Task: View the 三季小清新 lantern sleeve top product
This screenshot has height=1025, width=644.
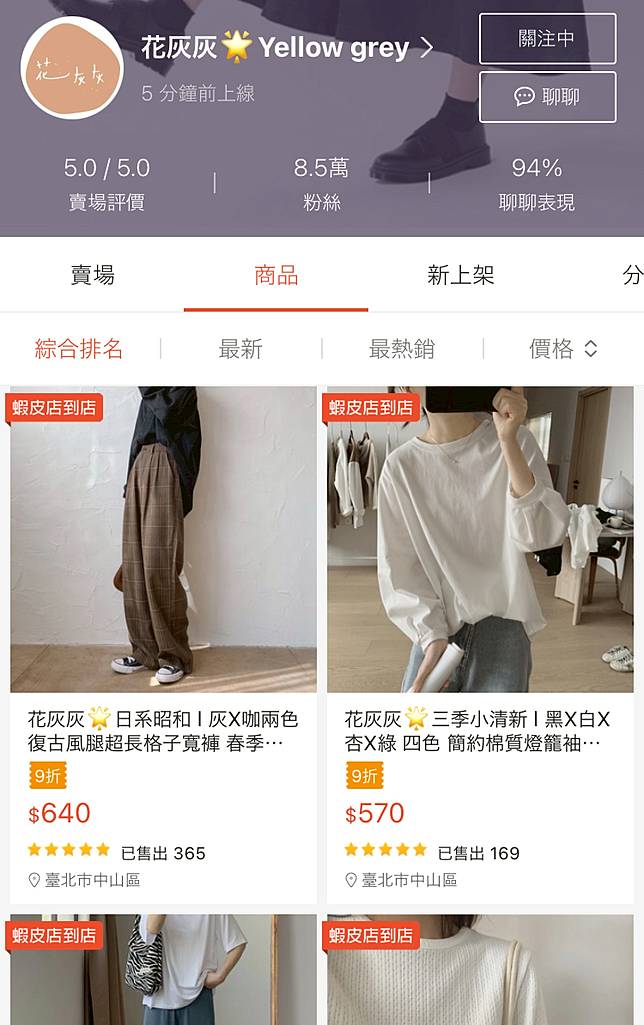Action: point(480,540)
